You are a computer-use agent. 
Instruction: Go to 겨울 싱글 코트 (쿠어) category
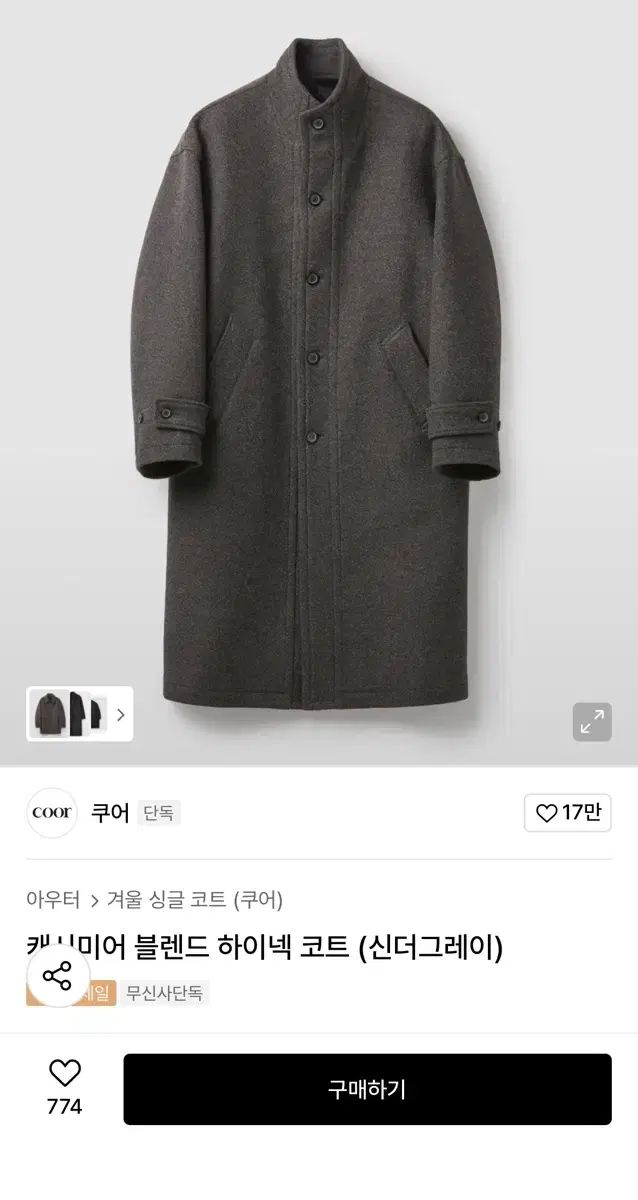pyautogui.click(x=194, y=900)
